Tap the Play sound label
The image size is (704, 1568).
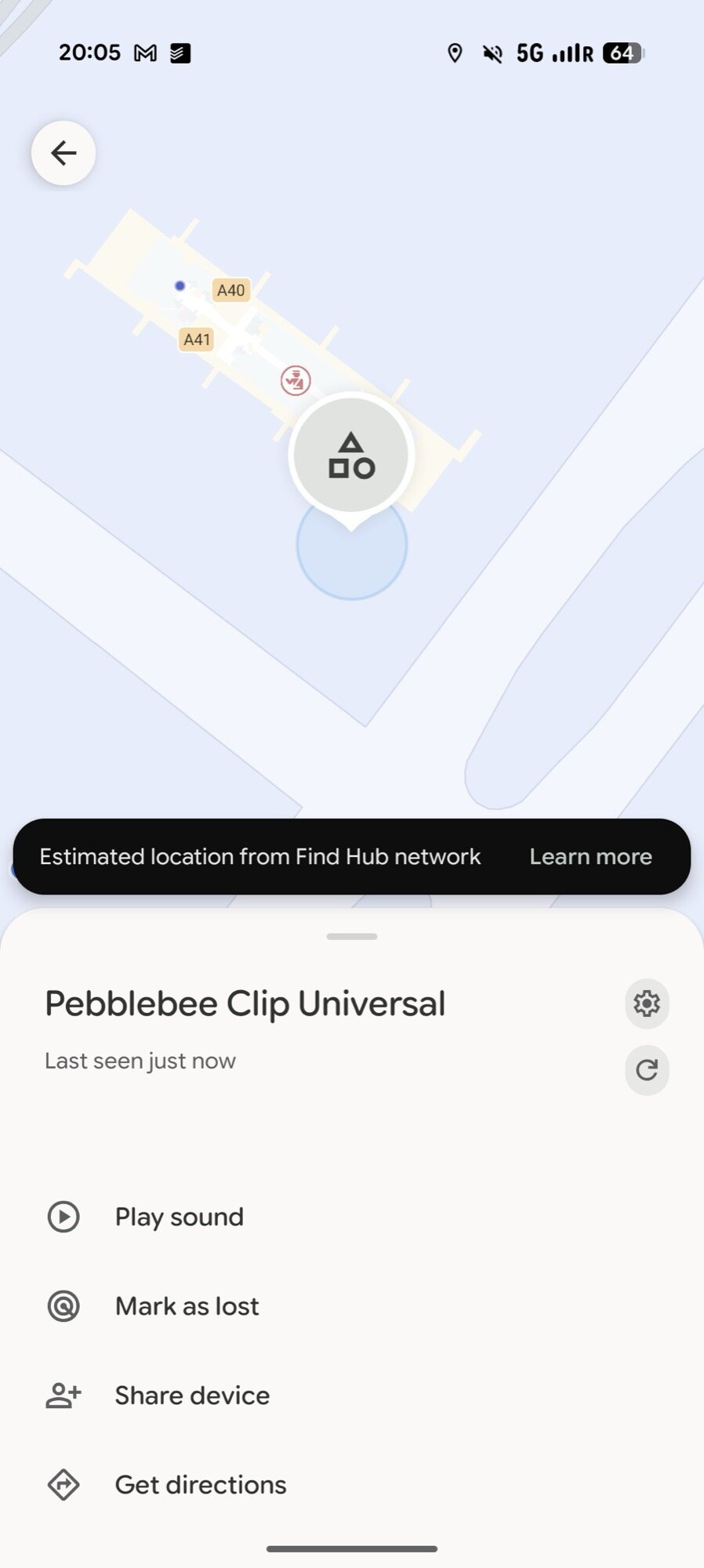click(x=179, y=1218)
